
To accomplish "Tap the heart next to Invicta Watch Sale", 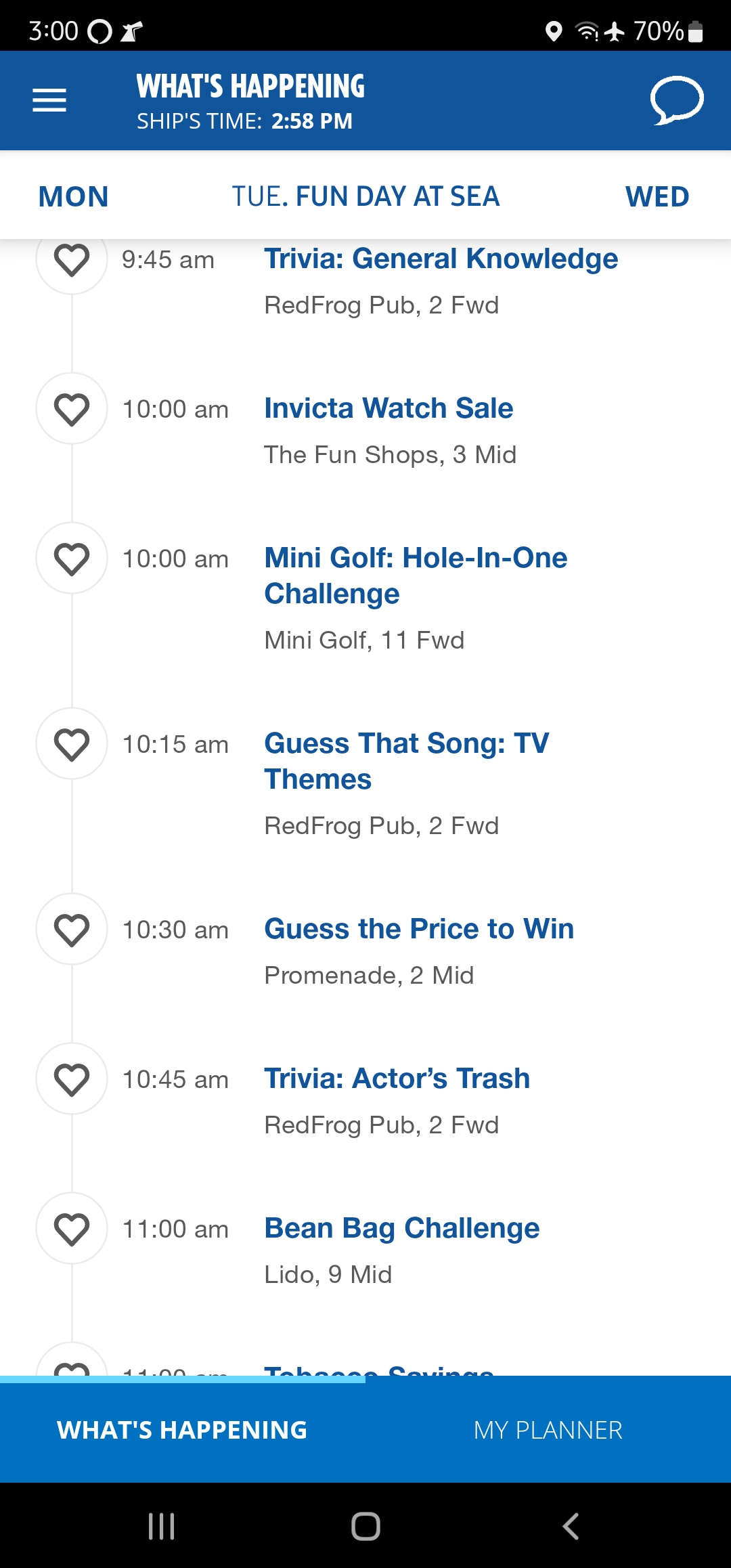I will 72,409.
